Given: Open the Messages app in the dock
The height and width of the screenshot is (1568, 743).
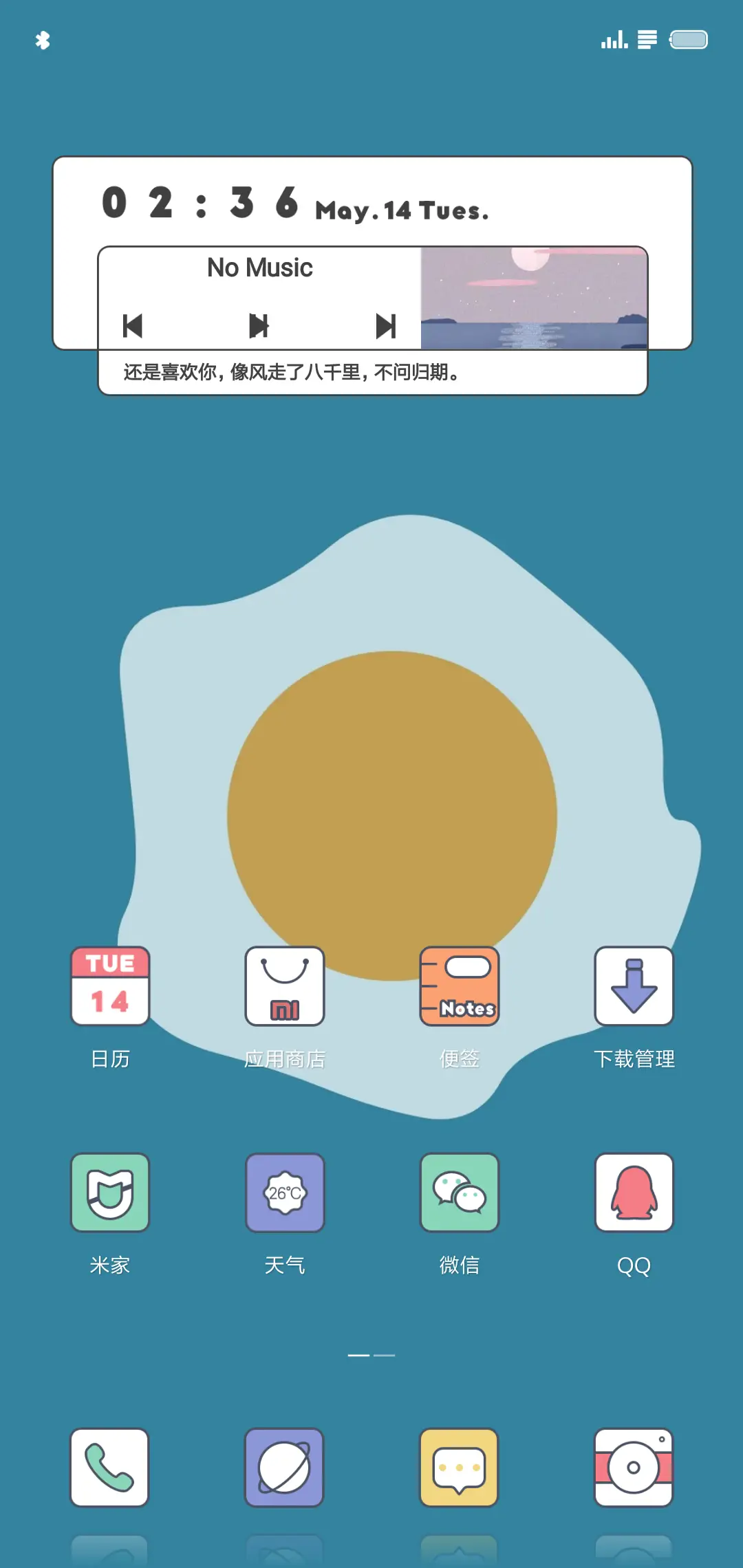Looking at the screenshot, I should point(460,1468).
